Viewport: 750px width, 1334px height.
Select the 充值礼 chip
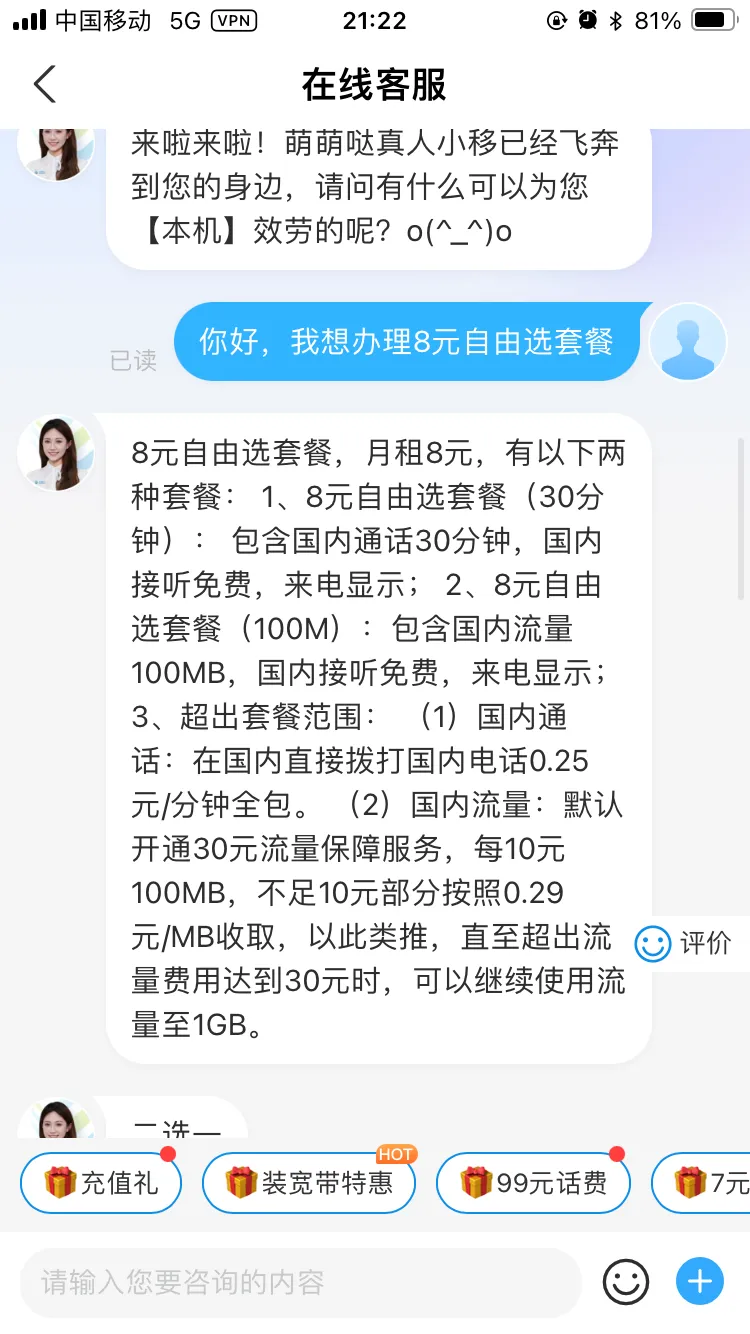(x=102, y=1183)
